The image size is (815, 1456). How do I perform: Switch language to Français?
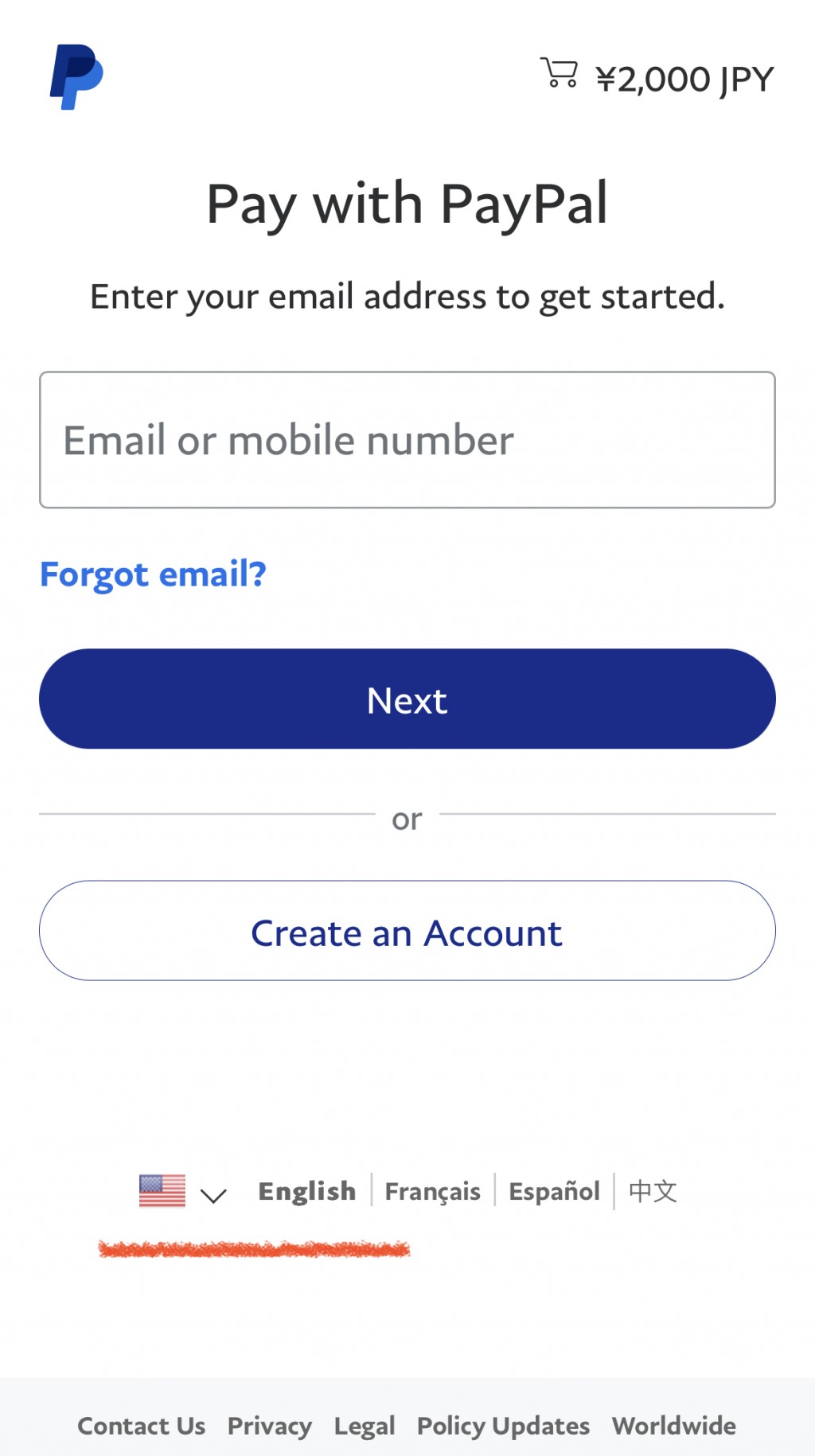[x=432, y=1191]
